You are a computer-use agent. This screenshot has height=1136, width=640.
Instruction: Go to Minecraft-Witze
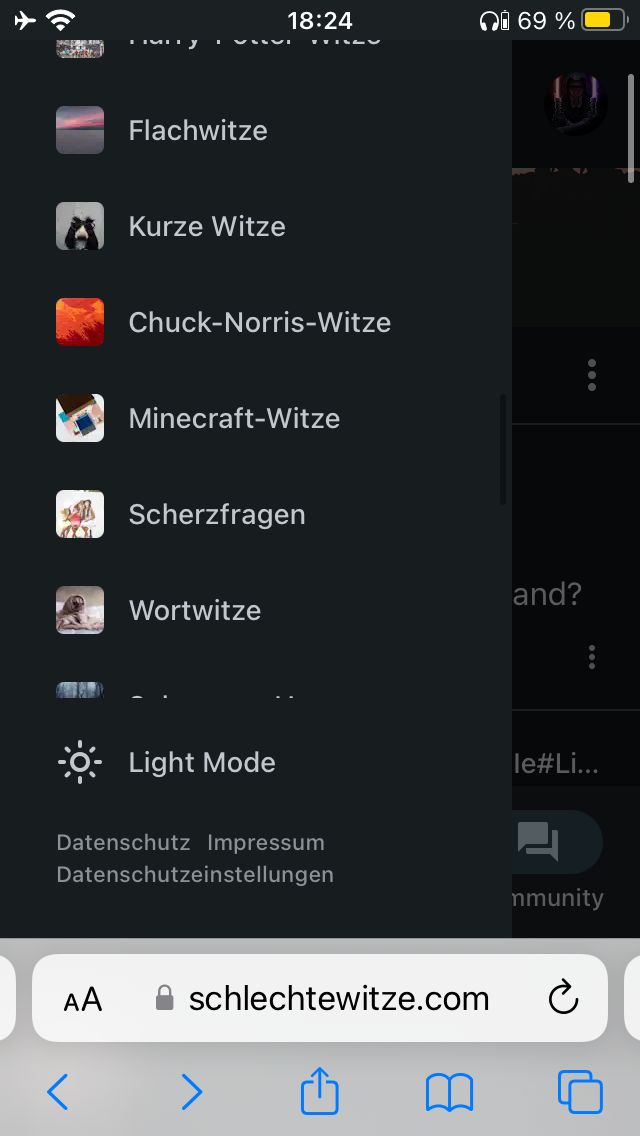coord(234,419)
